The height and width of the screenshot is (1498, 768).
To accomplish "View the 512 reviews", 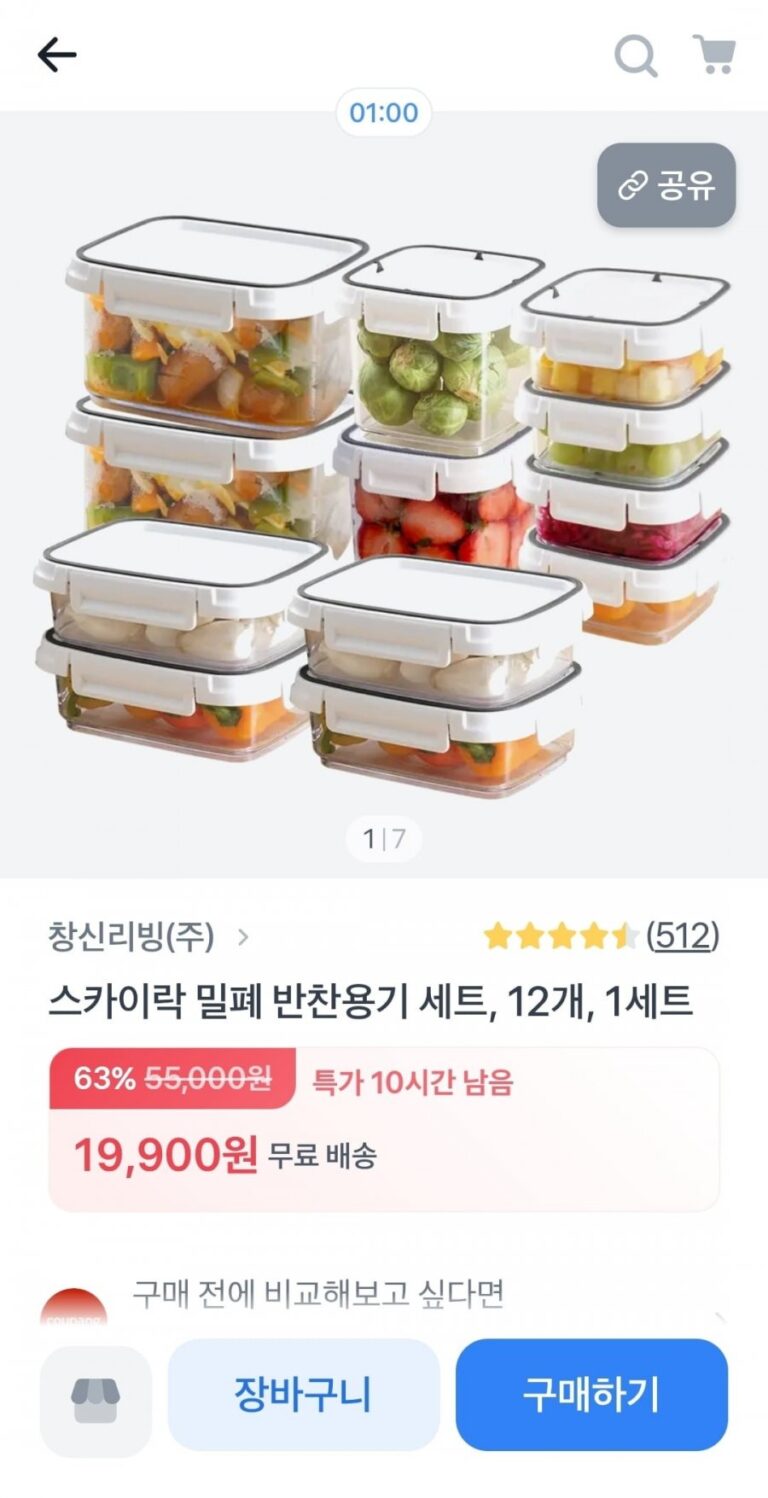I will [682, 936].
